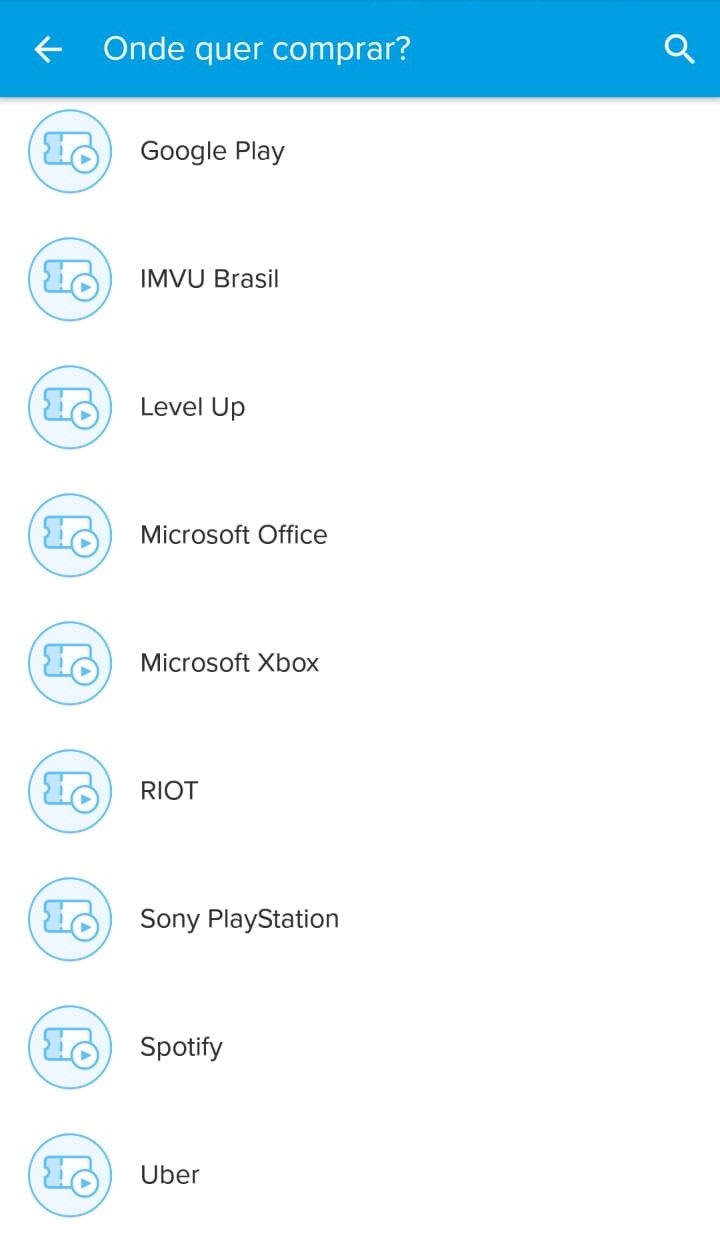Viewport: 720px width, 1240px height.
Task: Open the RIOT entry
Action: pos(360,791)
